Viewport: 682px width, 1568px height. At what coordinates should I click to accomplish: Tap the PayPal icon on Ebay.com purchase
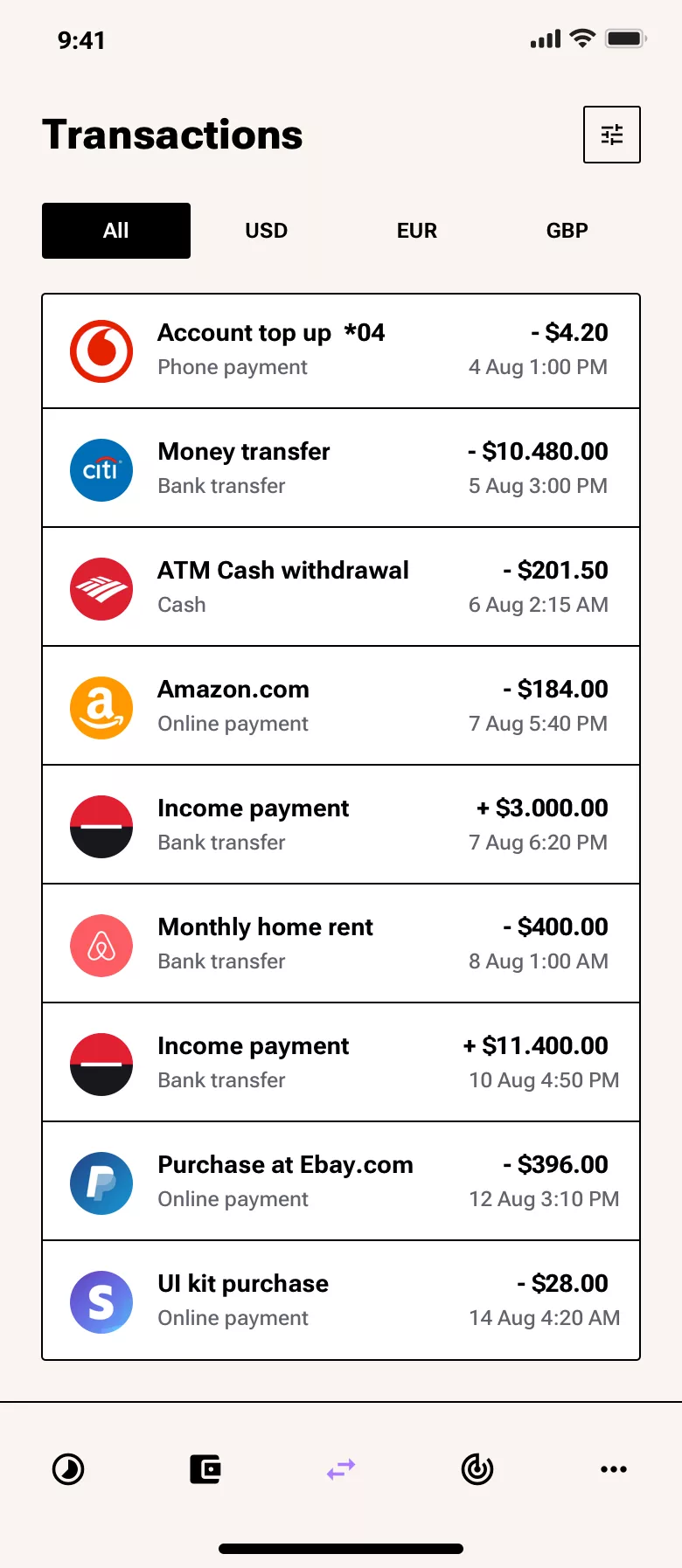point(101,1183)
